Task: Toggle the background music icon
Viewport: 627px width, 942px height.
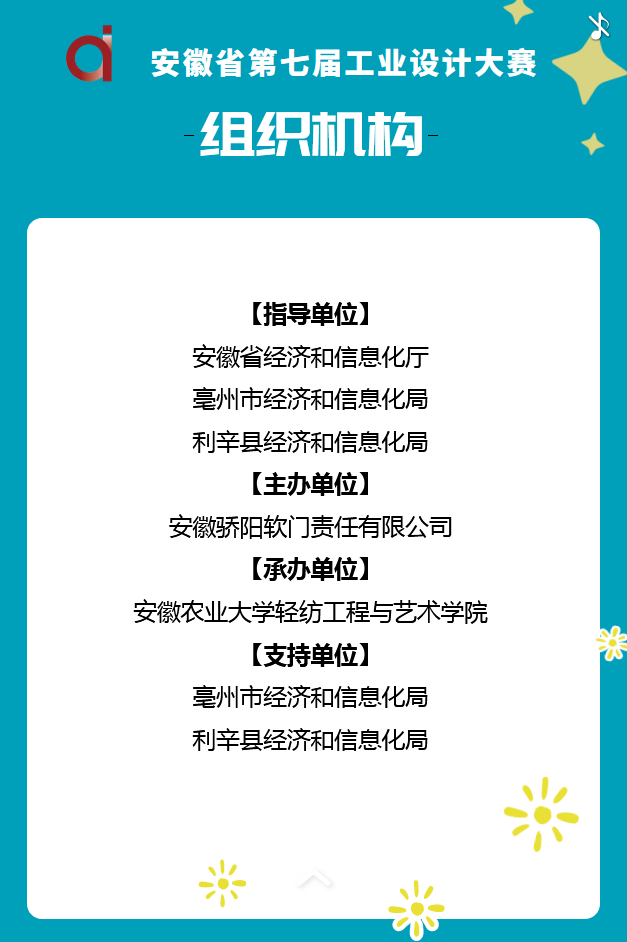Action: tap(599, 26)
